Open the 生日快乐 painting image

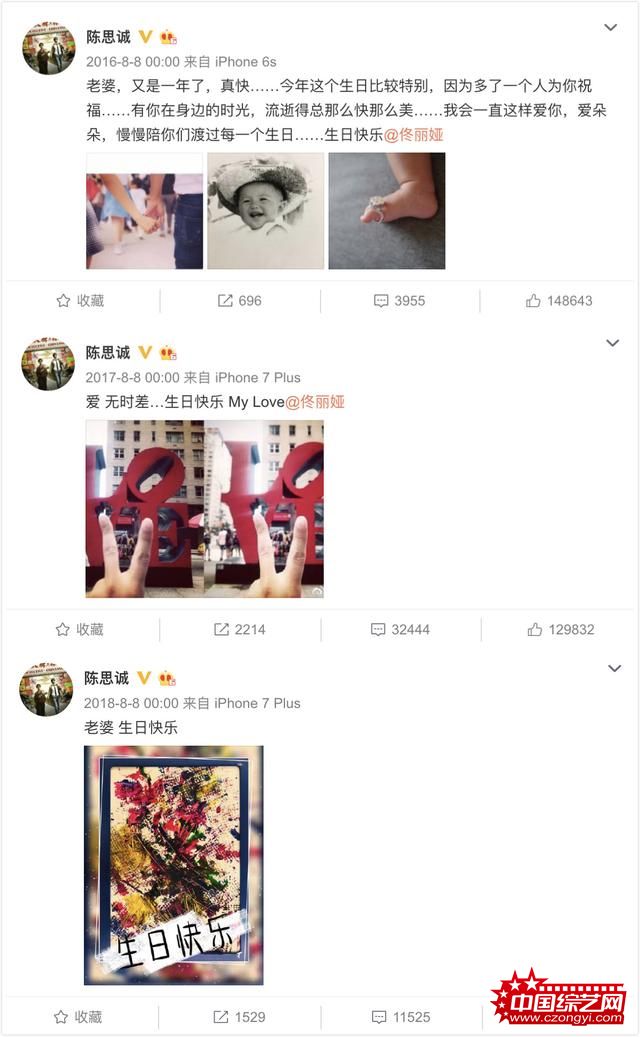(174, 865)
